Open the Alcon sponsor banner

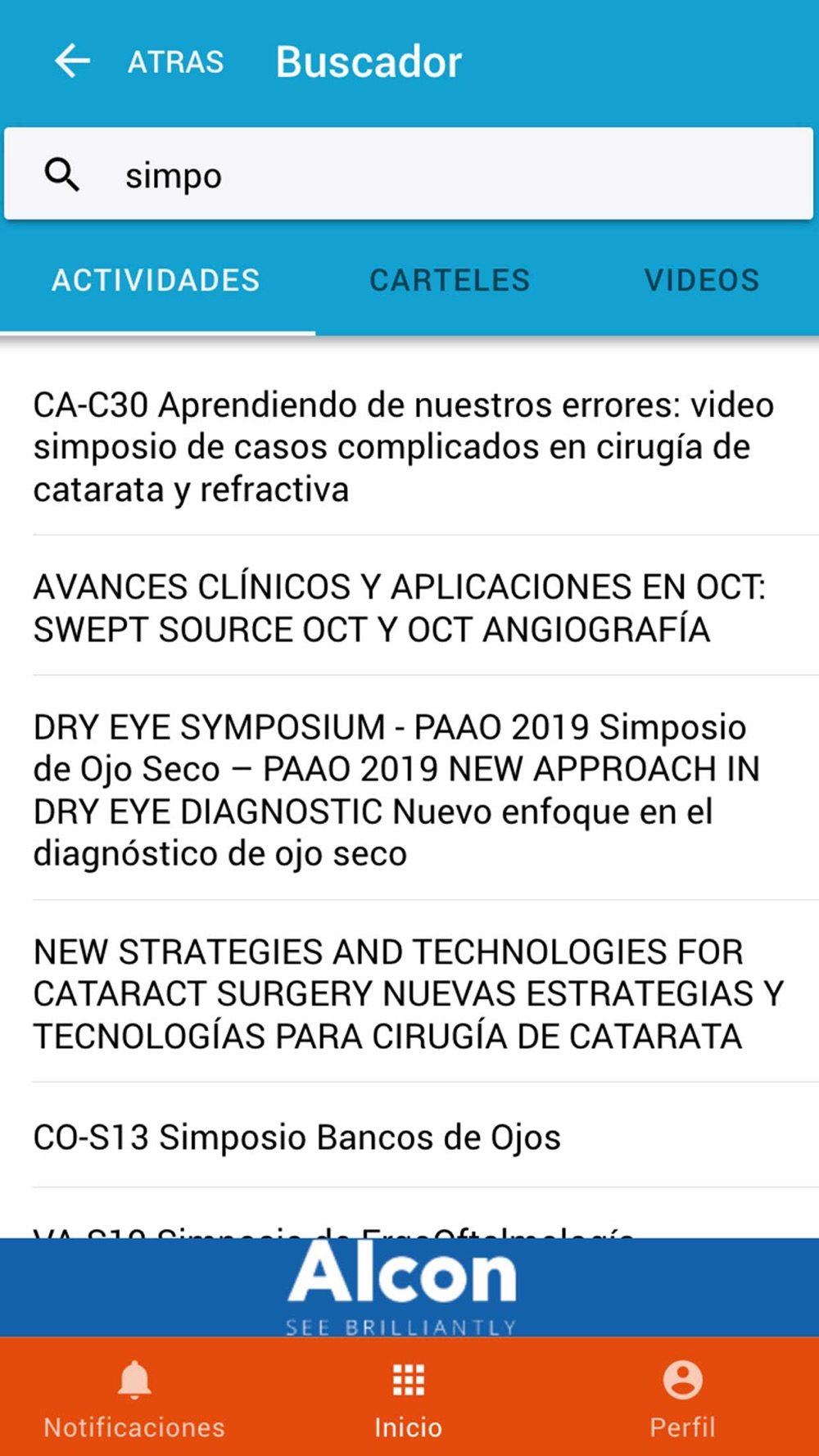click(403, 1286)
